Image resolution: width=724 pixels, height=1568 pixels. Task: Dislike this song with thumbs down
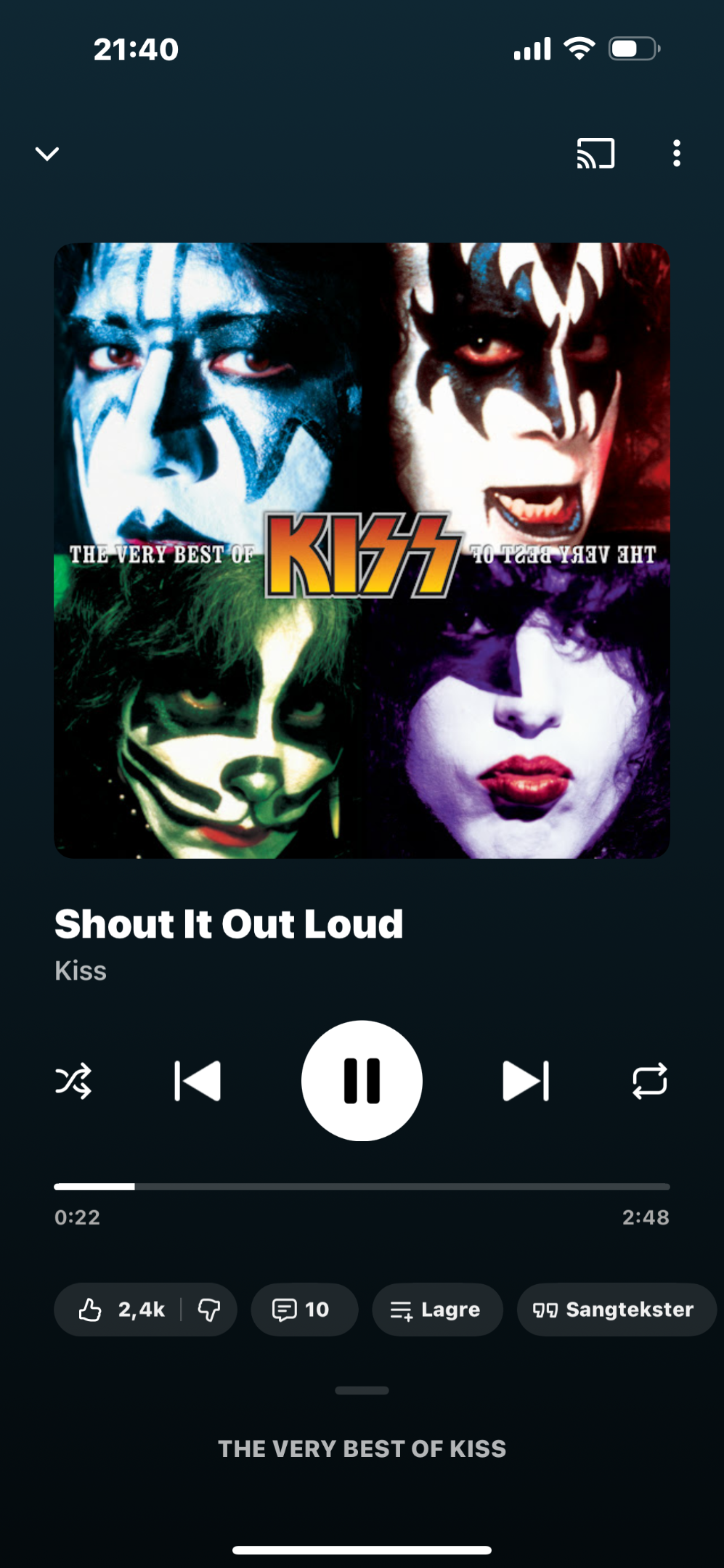[209, 1310]
